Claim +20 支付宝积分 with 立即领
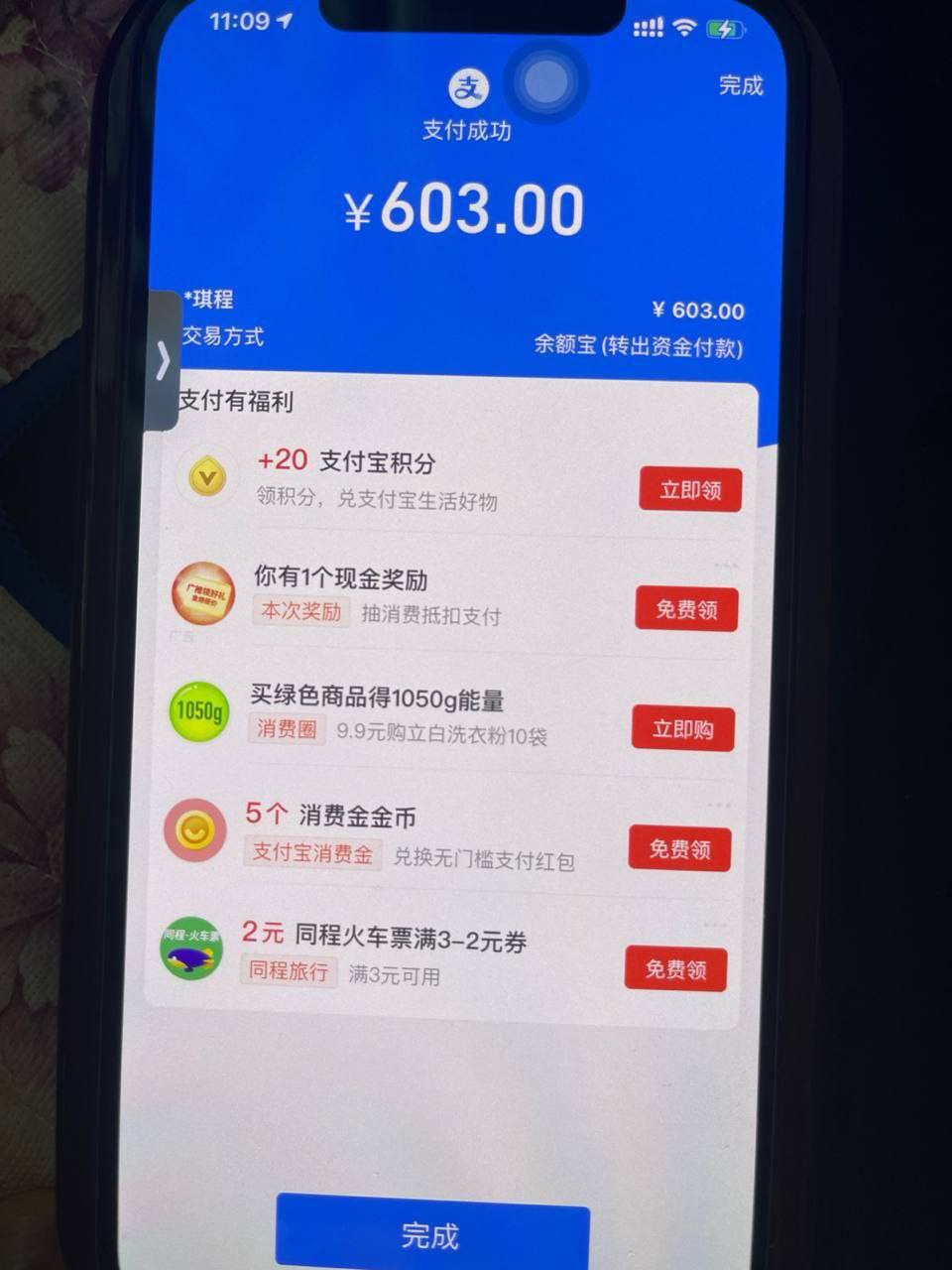 (x=690, y=490)
